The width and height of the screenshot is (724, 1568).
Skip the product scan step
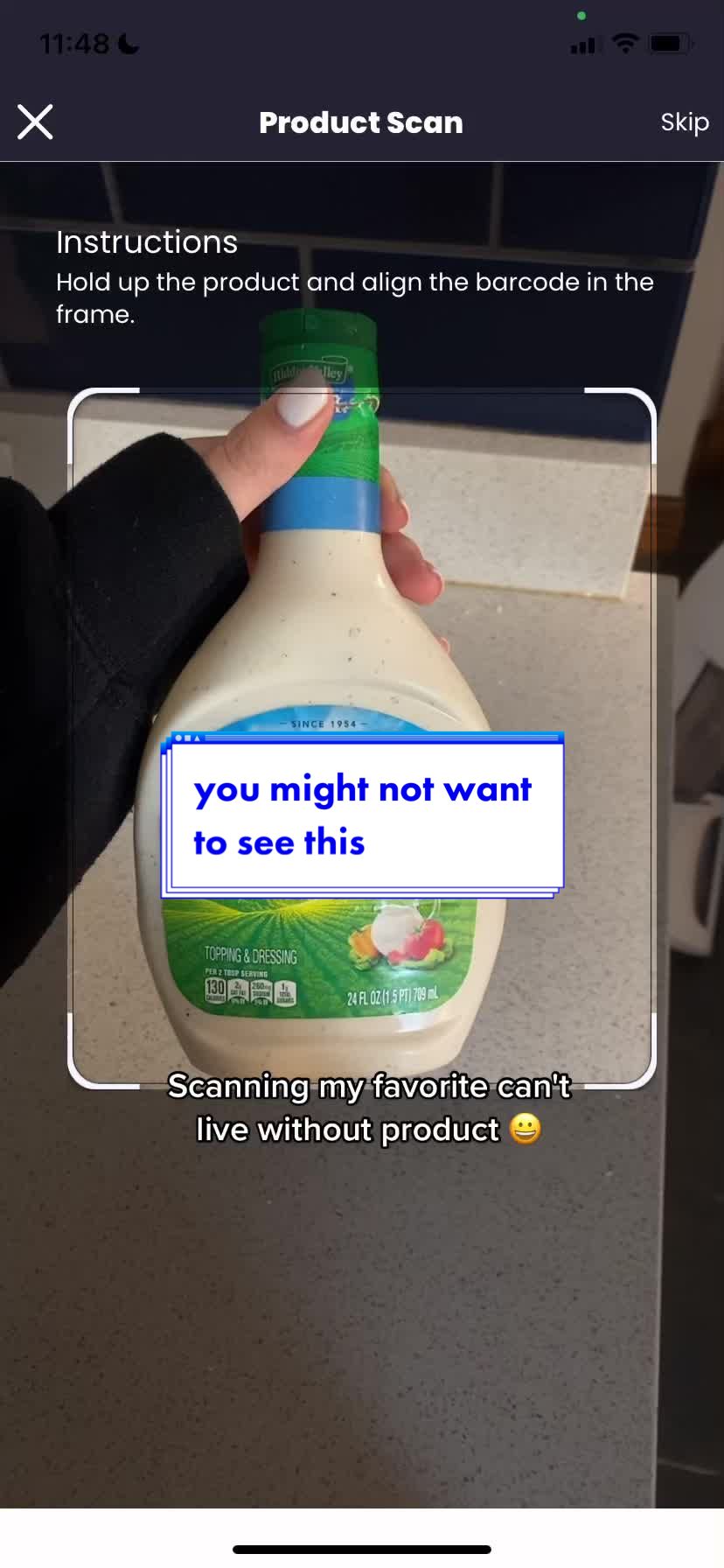(x=684, y=122)
